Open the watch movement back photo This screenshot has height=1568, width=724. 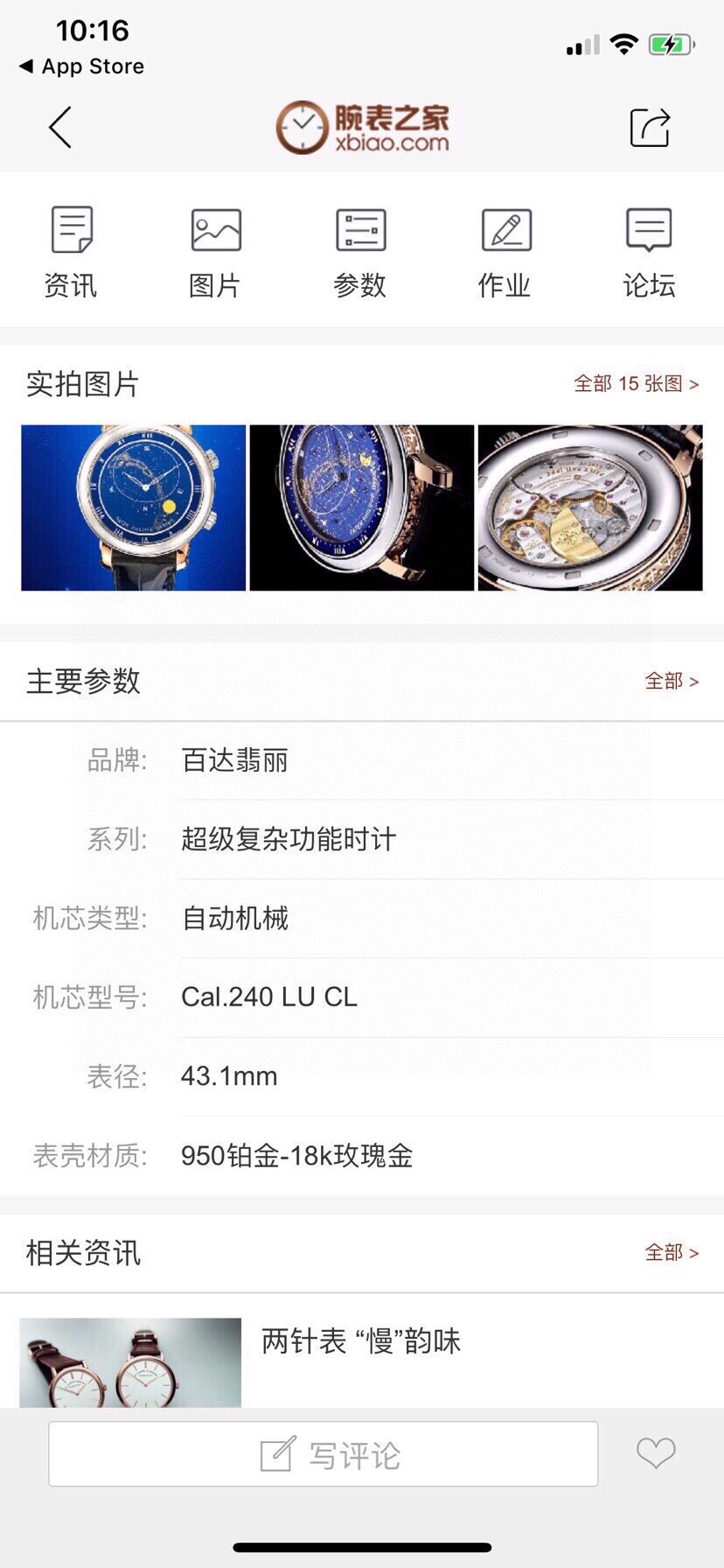(590, 507)
